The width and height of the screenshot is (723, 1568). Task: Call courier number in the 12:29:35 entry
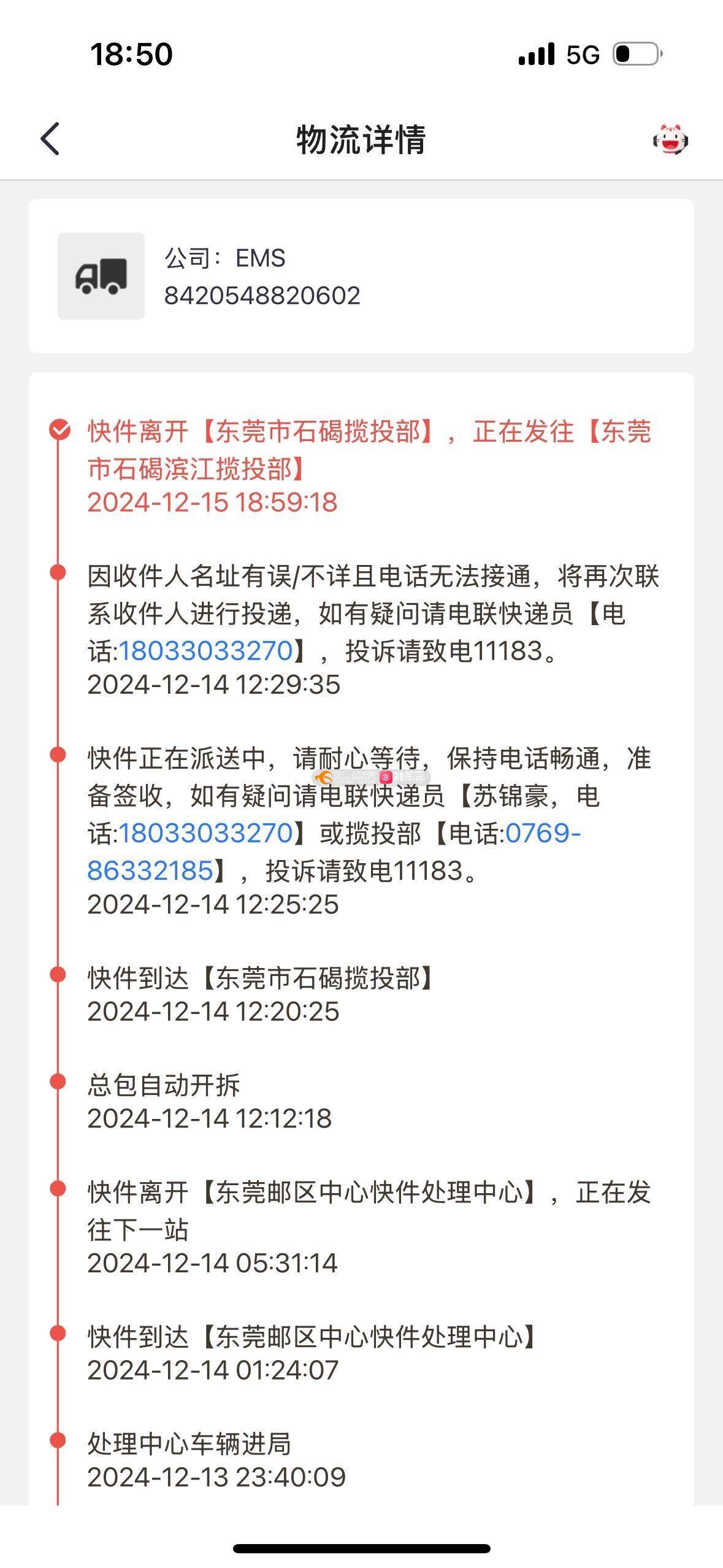(x=205, y=650)
